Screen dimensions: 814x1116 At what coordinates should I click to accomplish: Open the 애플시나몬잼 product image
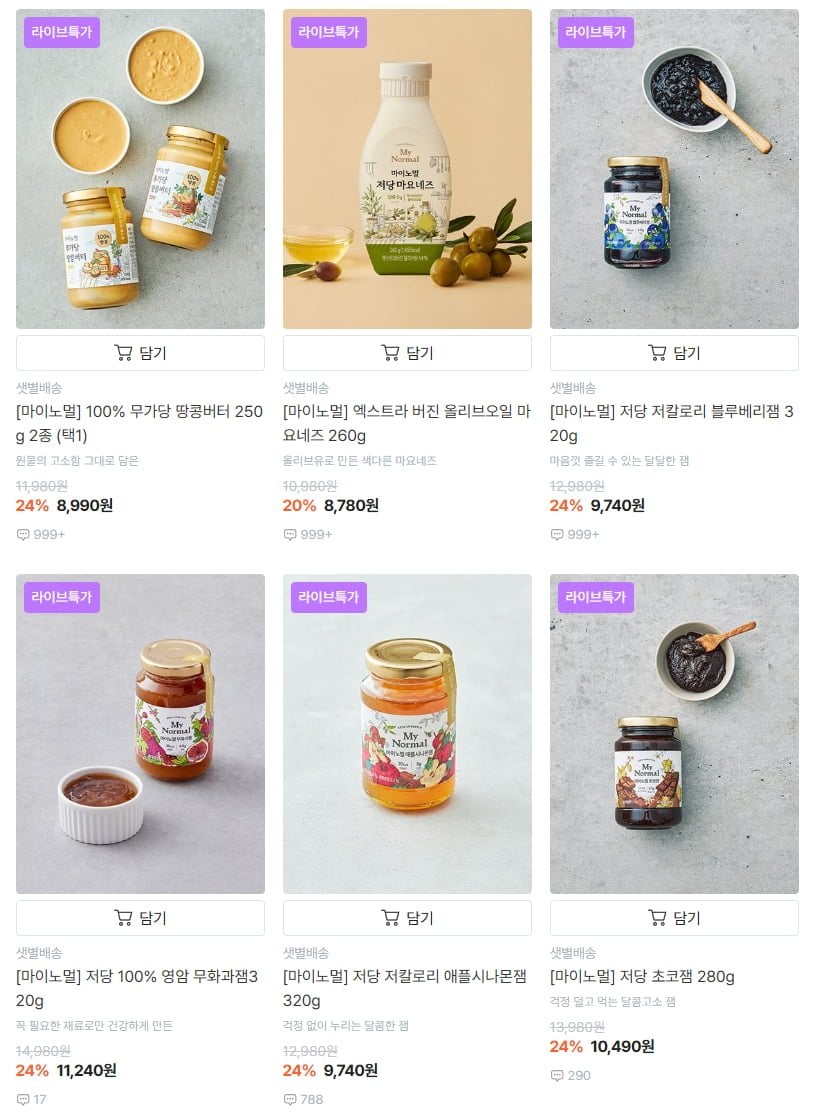coord(407,734)
